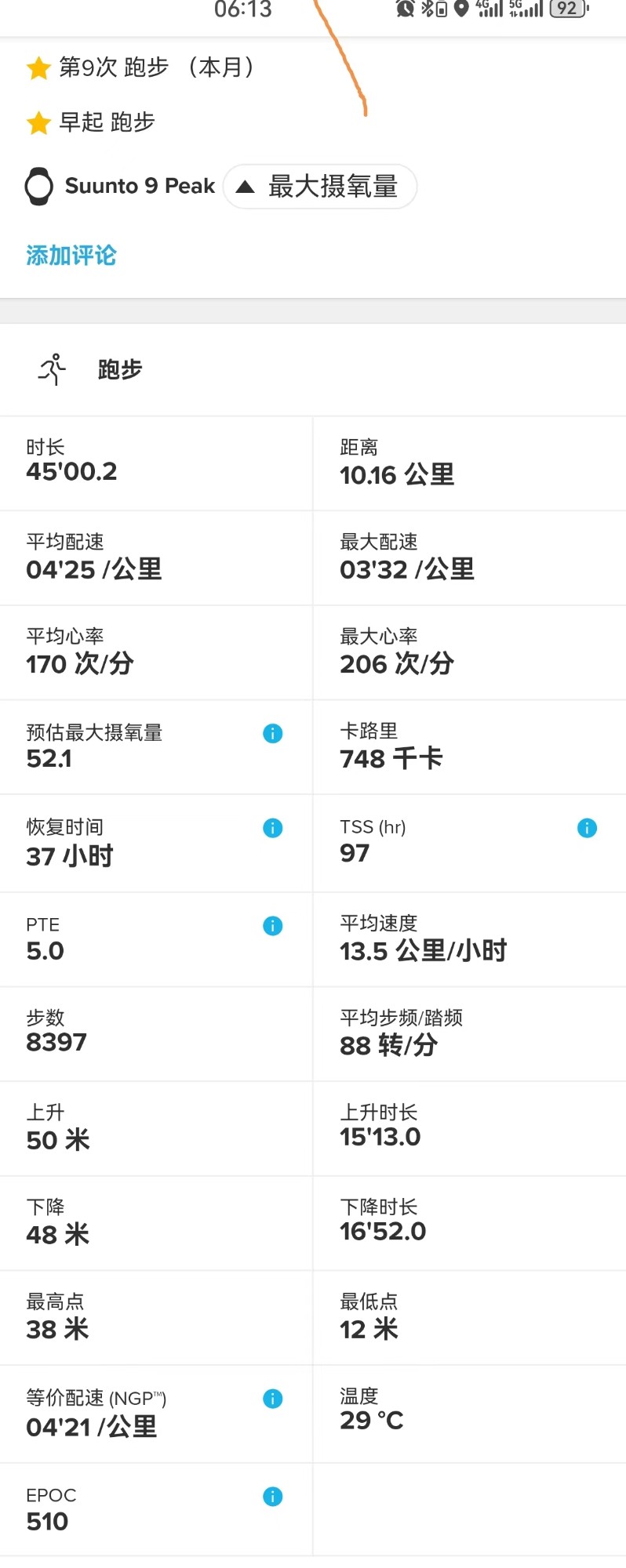626x1568 pixels.
Task: Tap the 最大摄氧量 chip
Action: [320, 187]
